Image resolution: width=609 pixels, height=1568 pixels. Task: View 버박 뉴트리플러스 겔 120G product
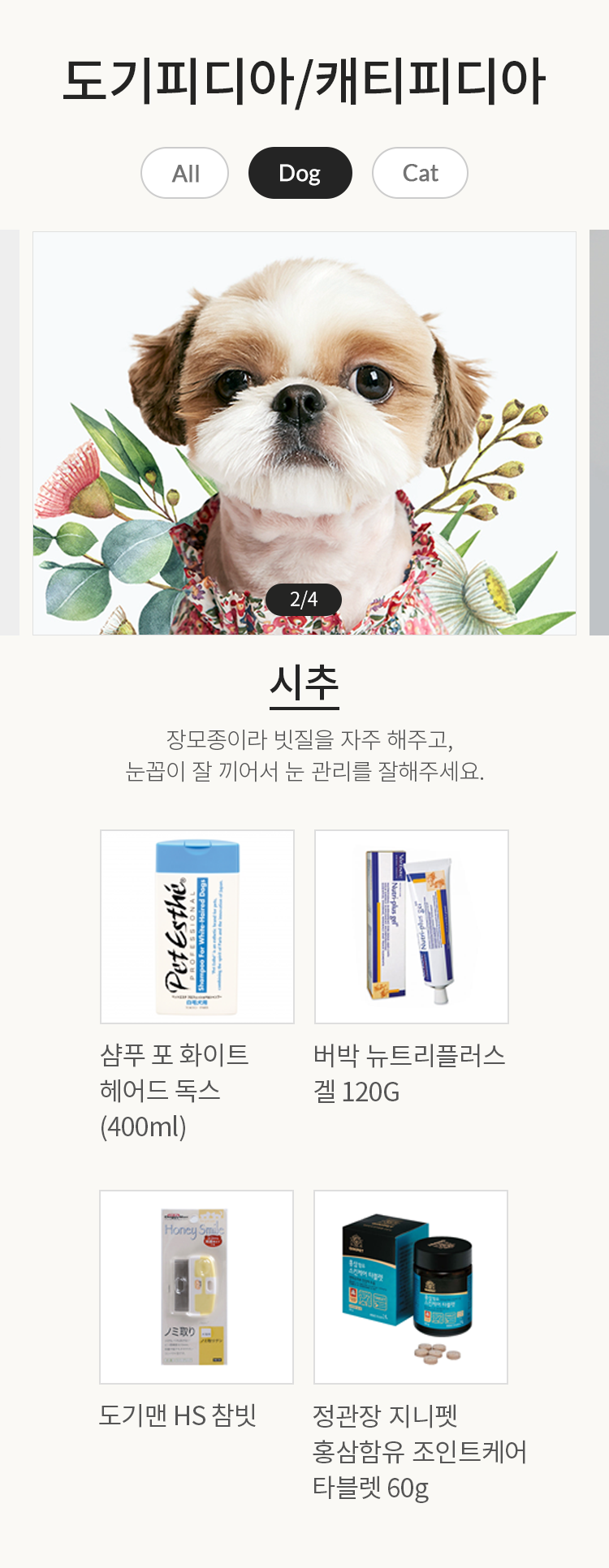click(411, 926)
